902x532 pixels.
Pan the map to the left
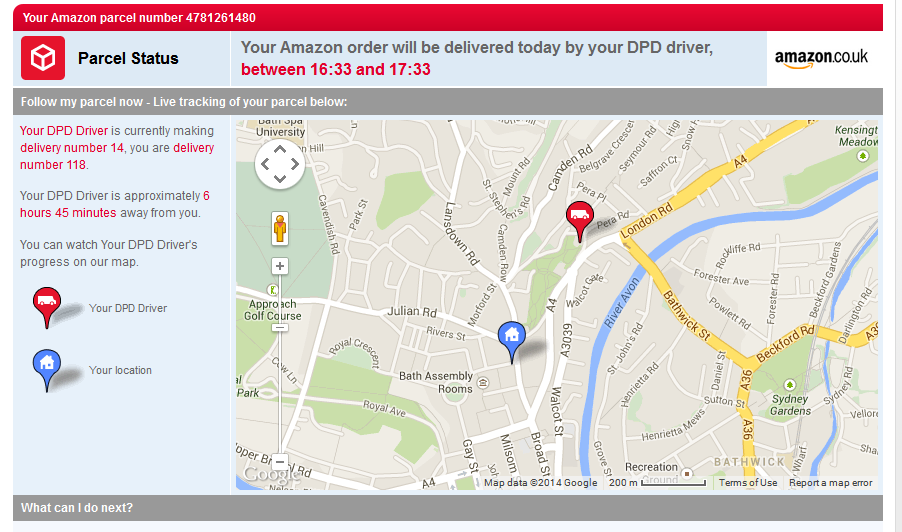coord(265,165)
